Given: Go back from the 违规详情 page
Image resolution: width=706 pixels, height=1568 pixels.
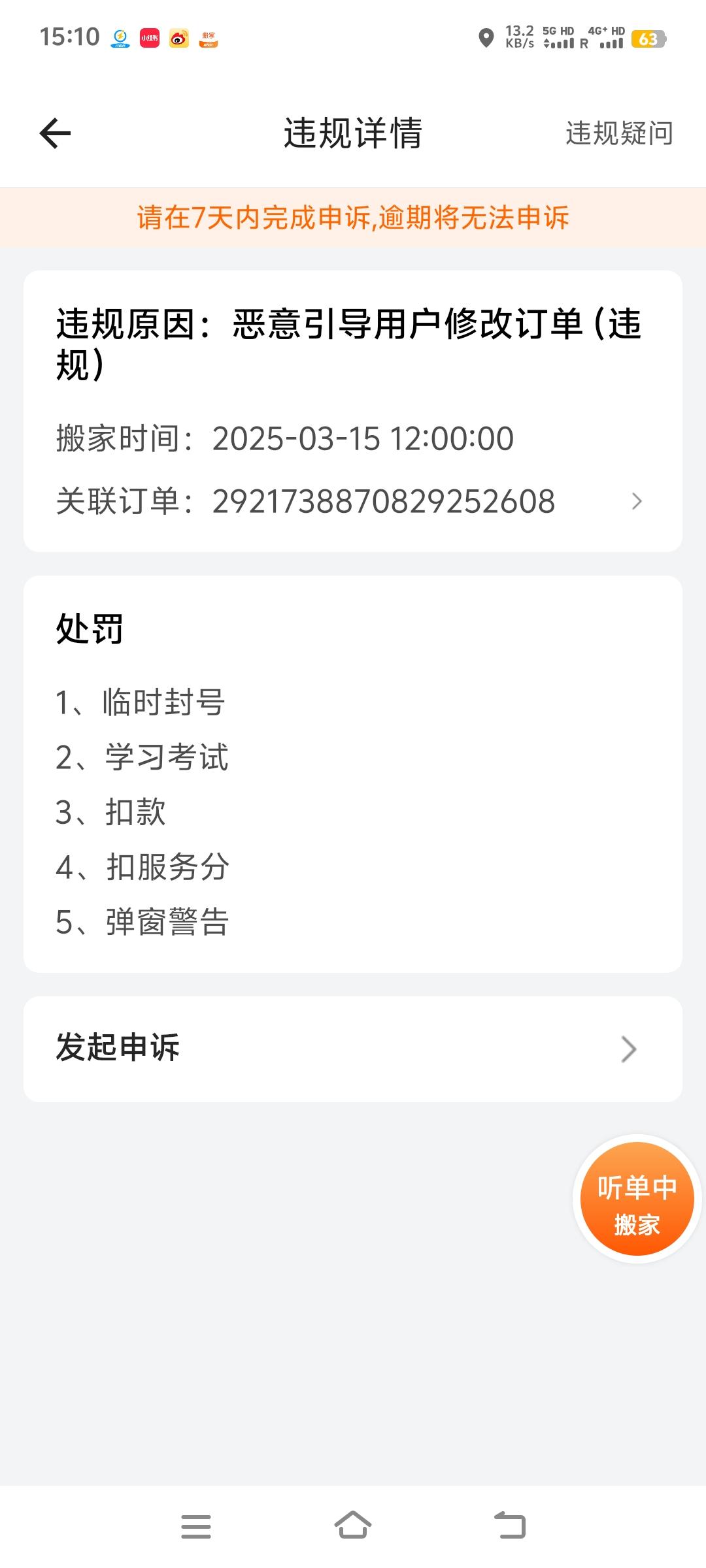Looking at the screenshot, I should pyautogui.click(x=55, y=134).
